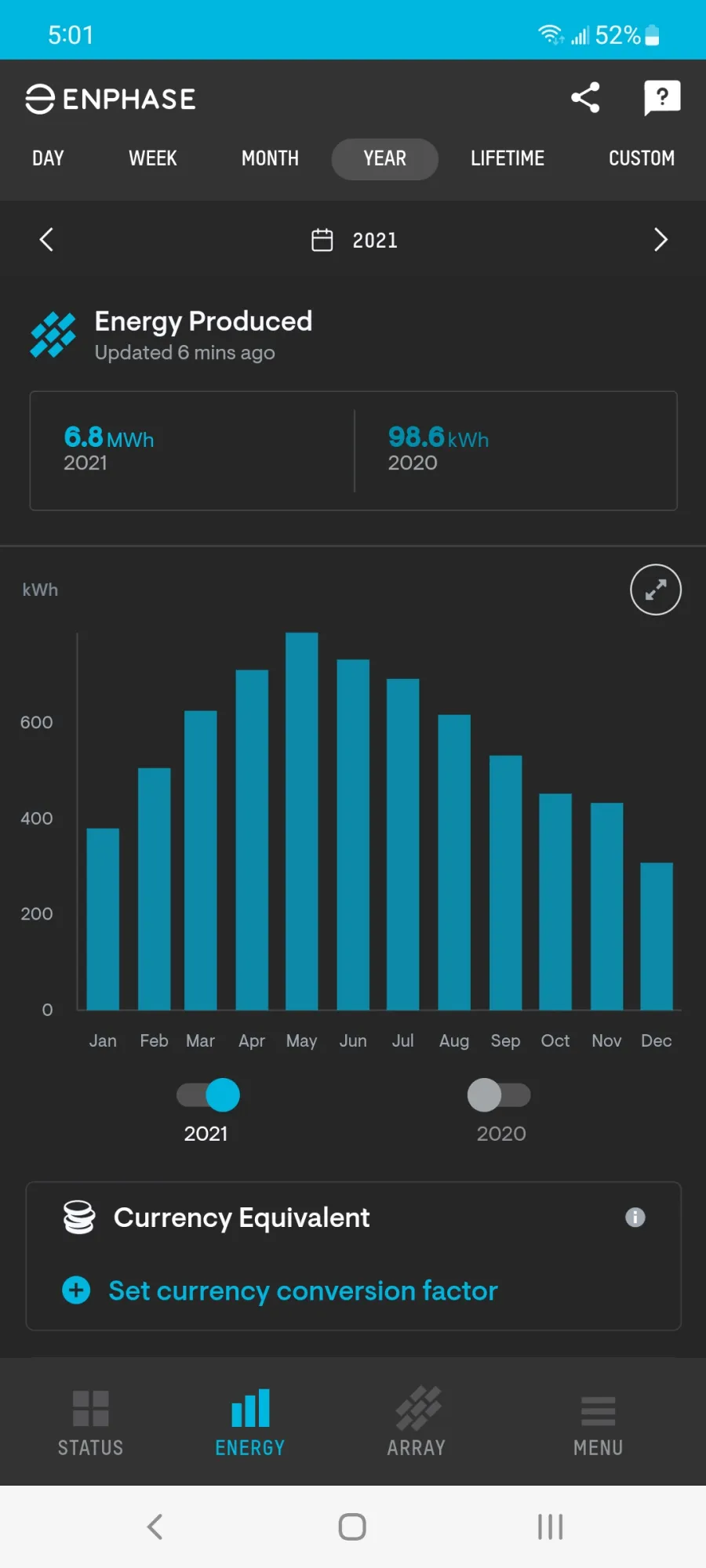Open the Custom date range tab
Image resolution: width=706 pixels, height=1568 pixels.
tap(642, 158)
